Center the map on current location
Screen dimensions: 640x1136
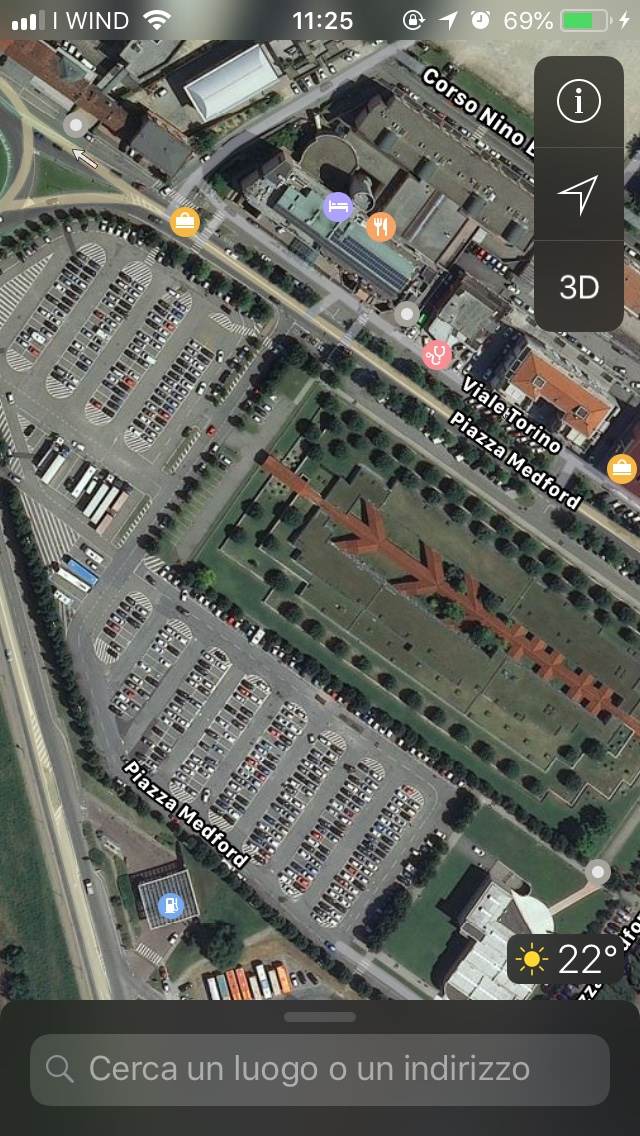[x=579, y=194]
